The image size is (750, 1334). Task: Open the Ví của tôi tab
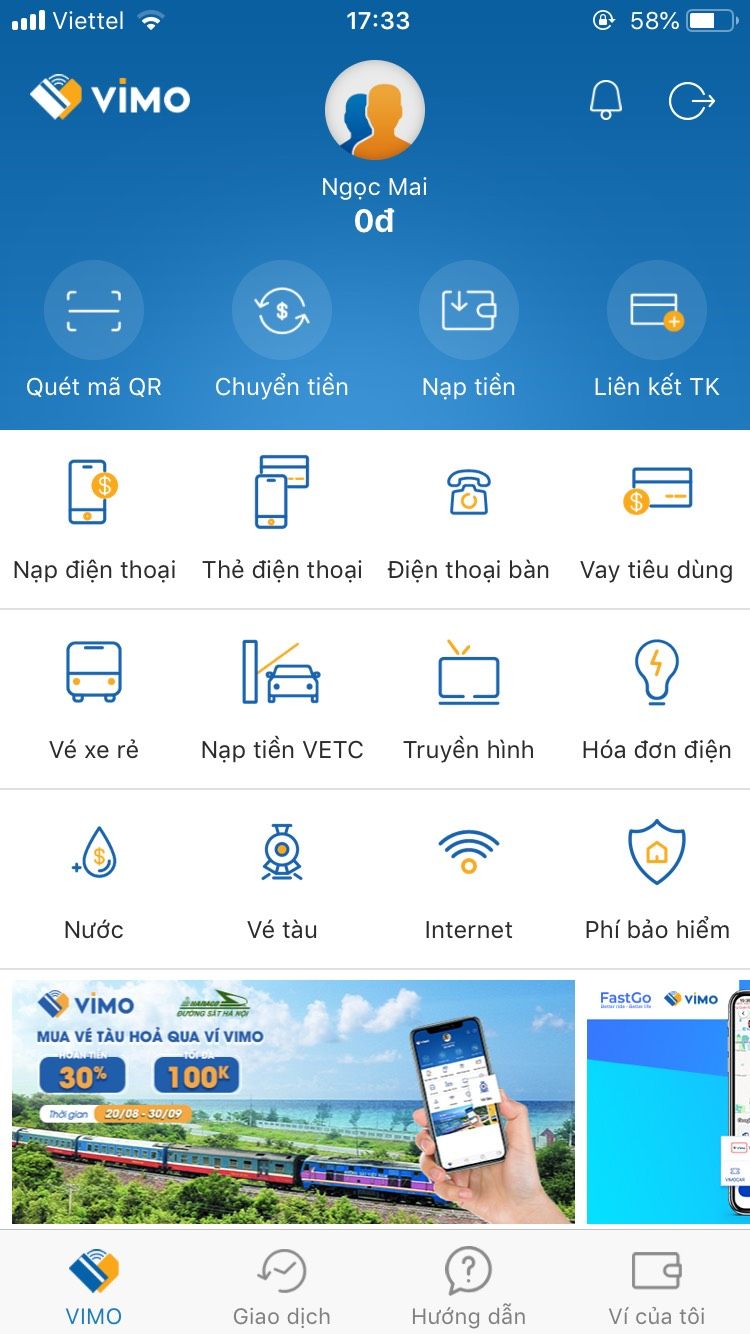(656, 1286)
